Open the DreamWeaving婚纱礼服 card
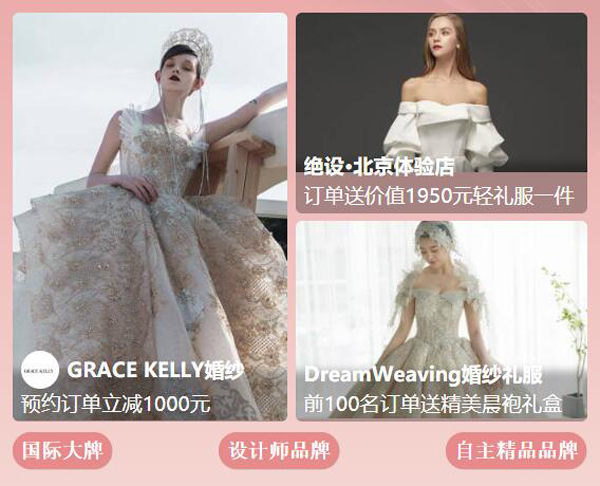This screenshot has width=600, height=486. tap(441, 320)
